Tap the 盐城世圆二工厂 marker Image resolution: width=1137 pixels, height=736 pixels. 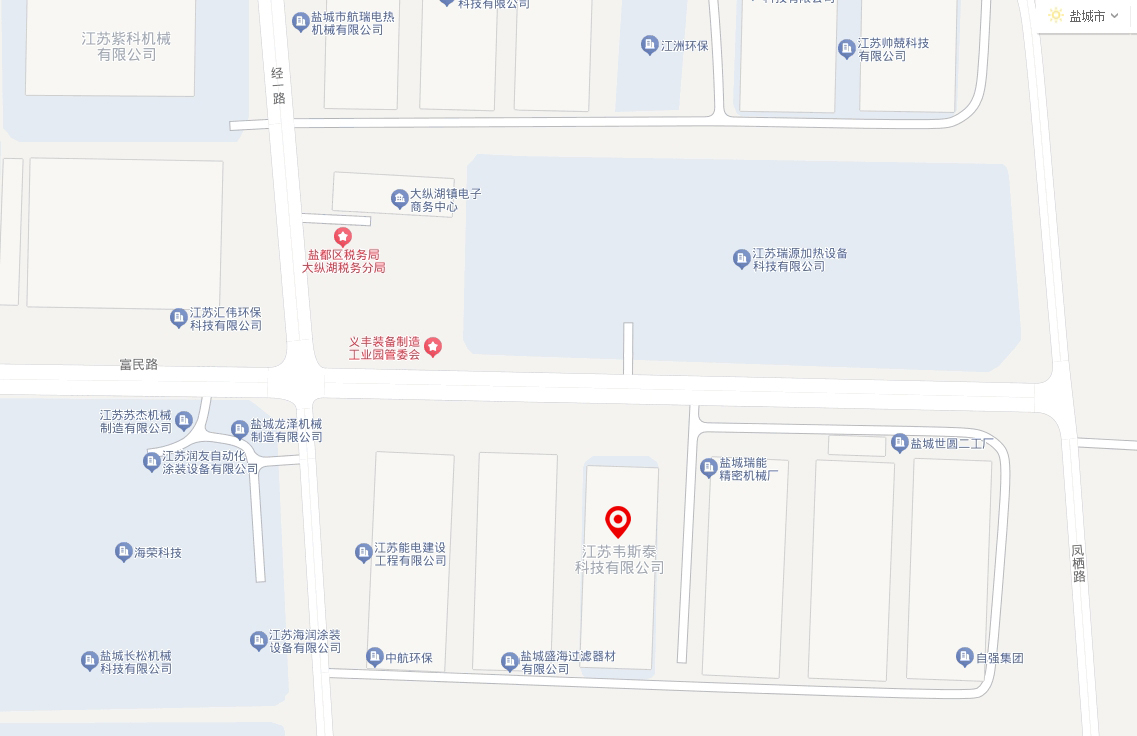[900, 442]
